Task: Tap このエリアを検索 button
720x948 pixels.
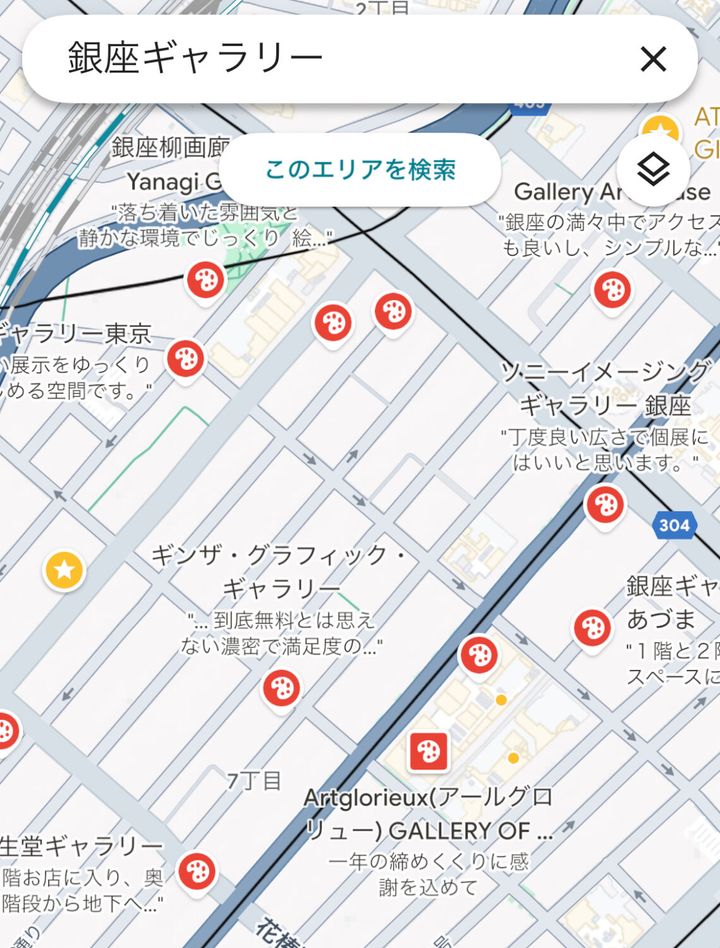Action: [360, 170]
